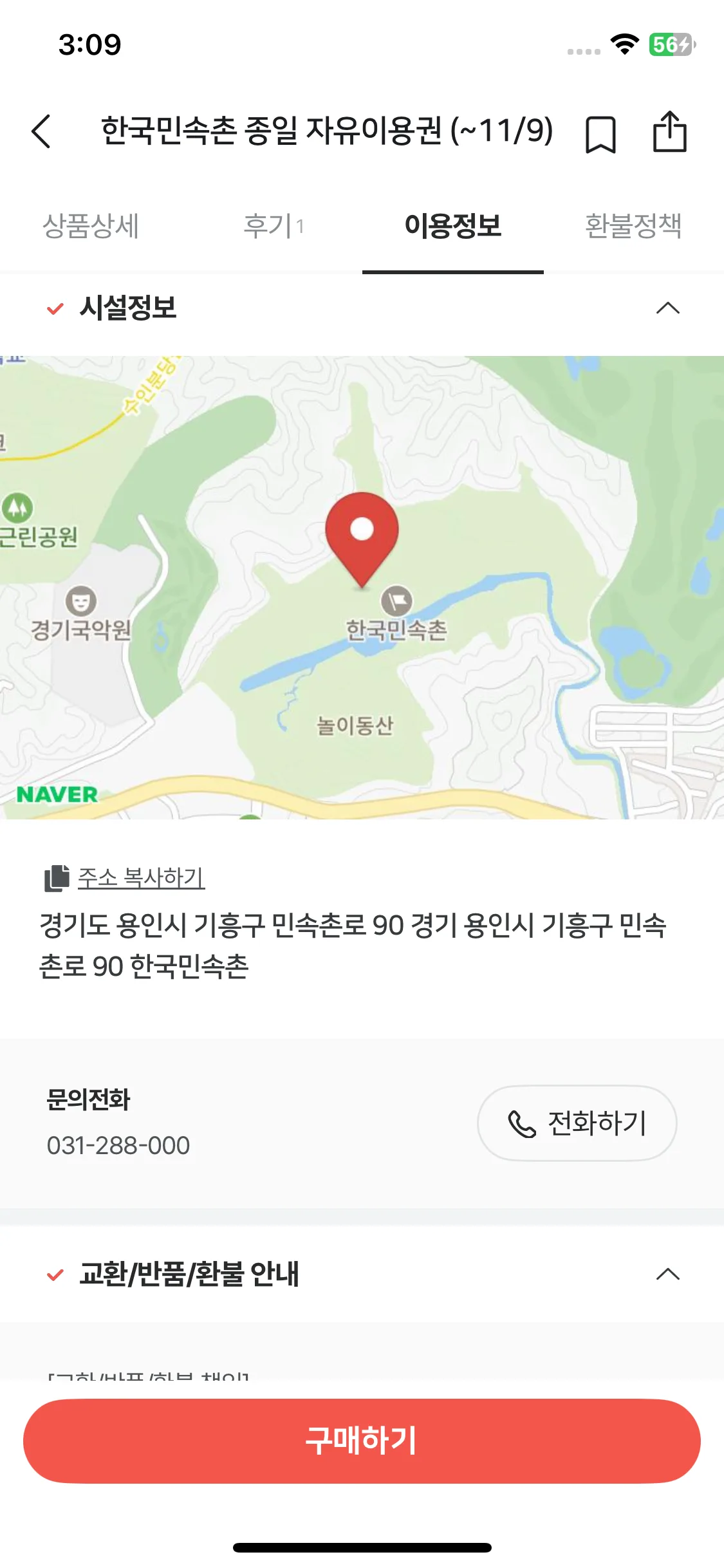The image size is (724, 1568).
Task: Open the share sheet icon
Action: click(671, 132)
